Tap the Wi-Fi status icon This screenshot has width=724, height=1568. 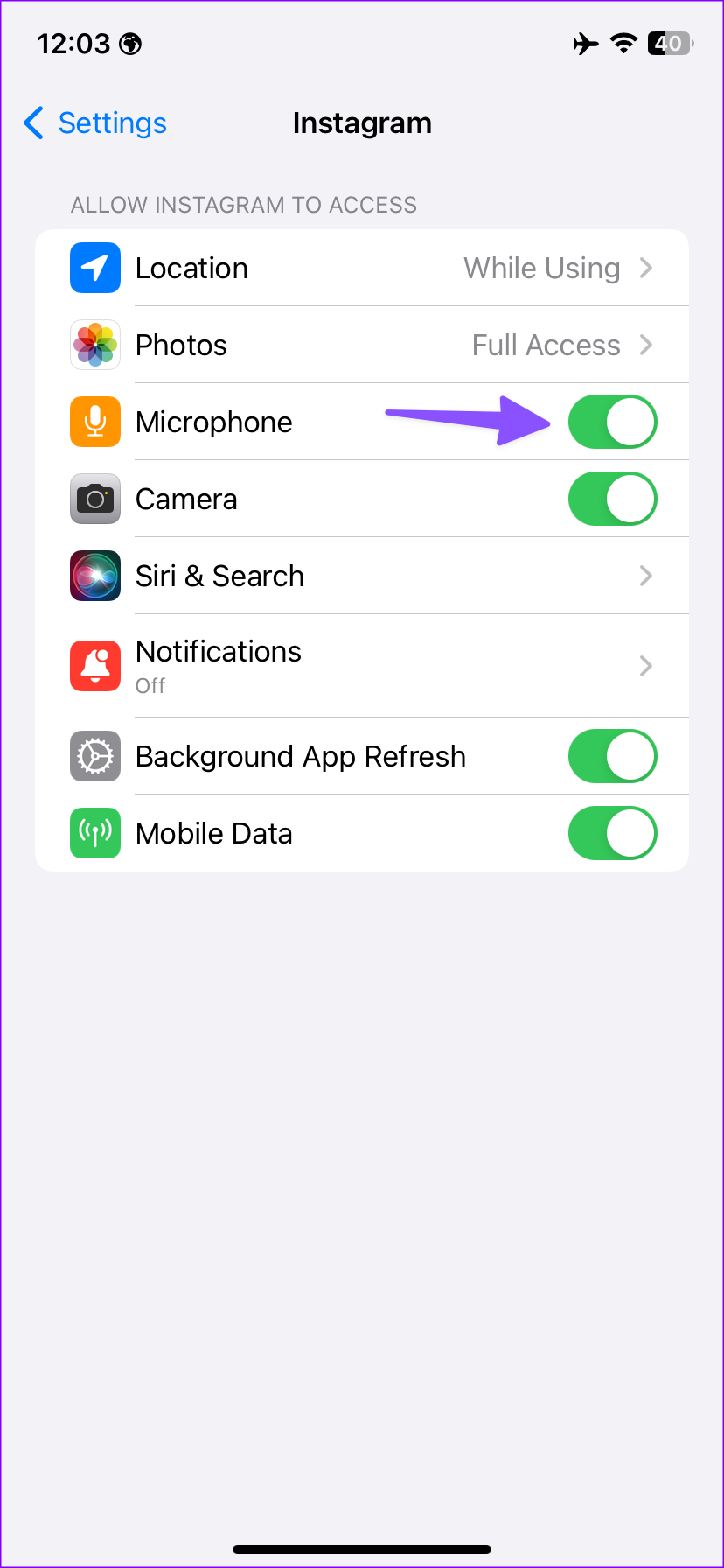tap(623, 44)
